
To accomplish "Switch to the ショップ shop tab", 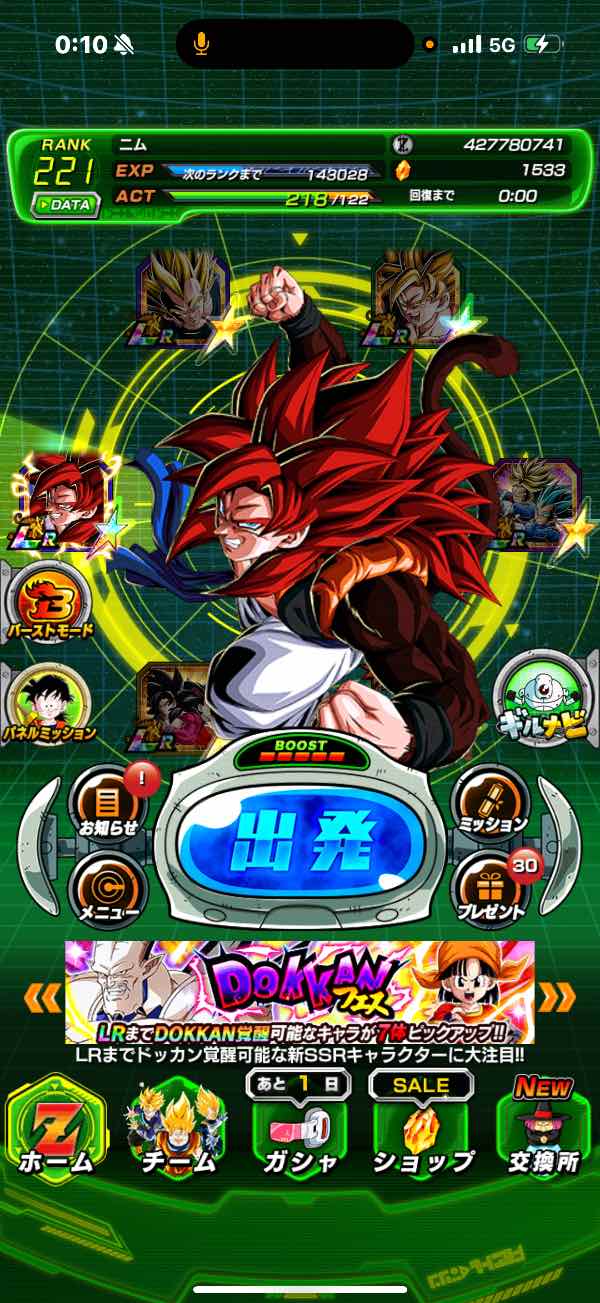I will [x=422, y=1132].
